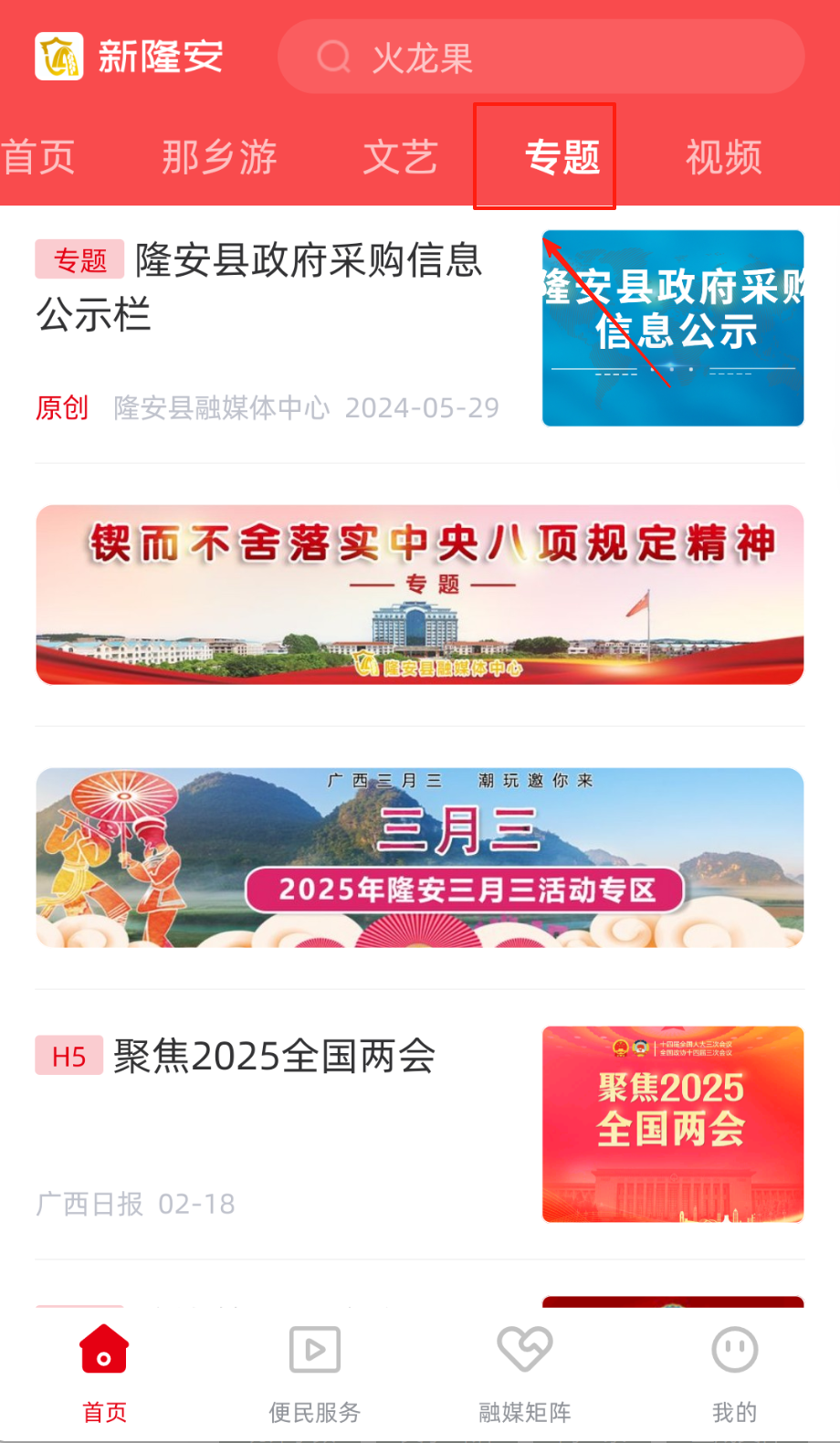Open 隆安县政府采购信息公示栏 article
Image resolution: width=840 pixels, height=1443 pixels.
click(x=274, y=288)
